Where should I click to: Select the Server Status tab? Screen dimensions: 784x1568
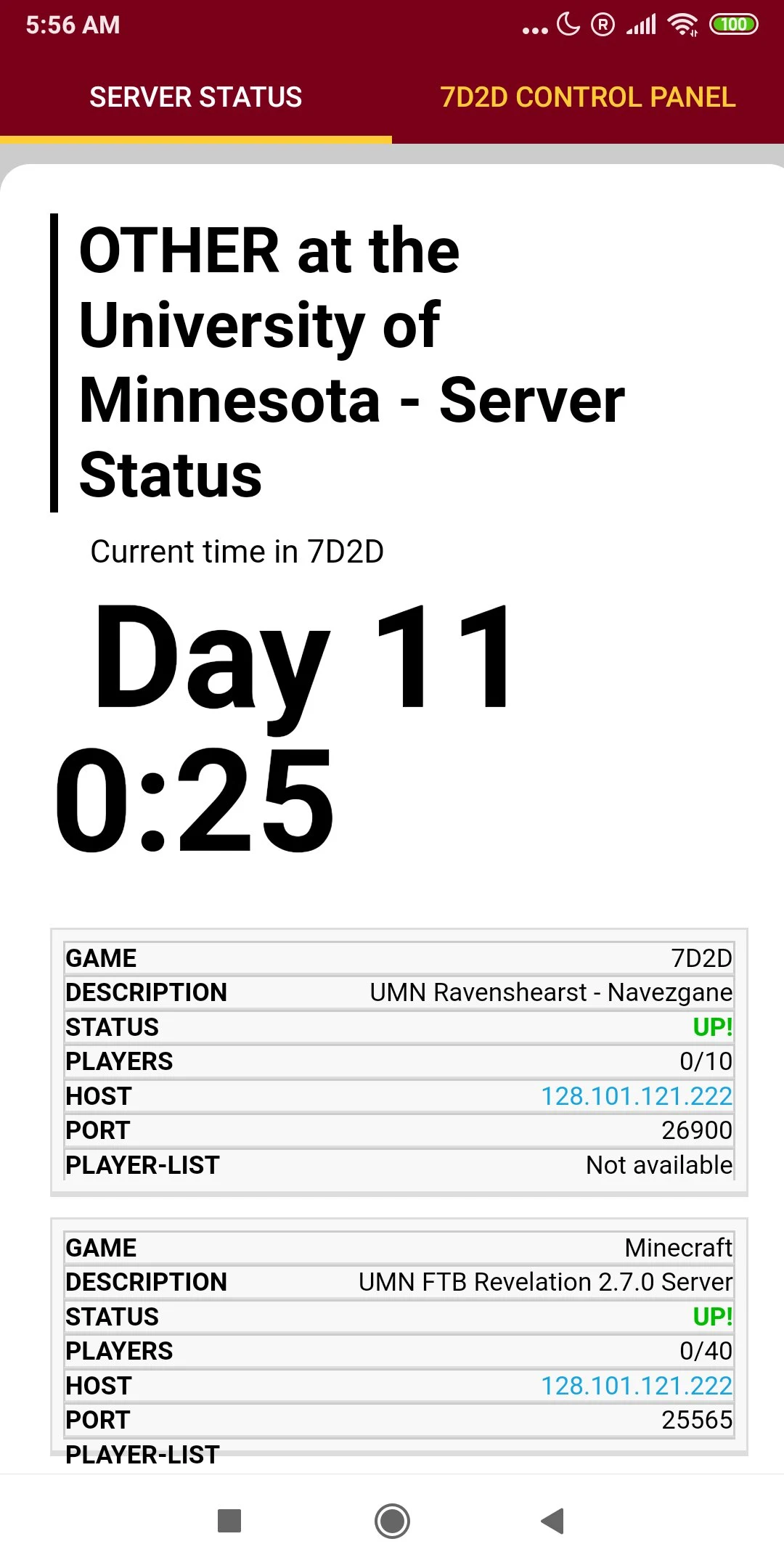196,97
